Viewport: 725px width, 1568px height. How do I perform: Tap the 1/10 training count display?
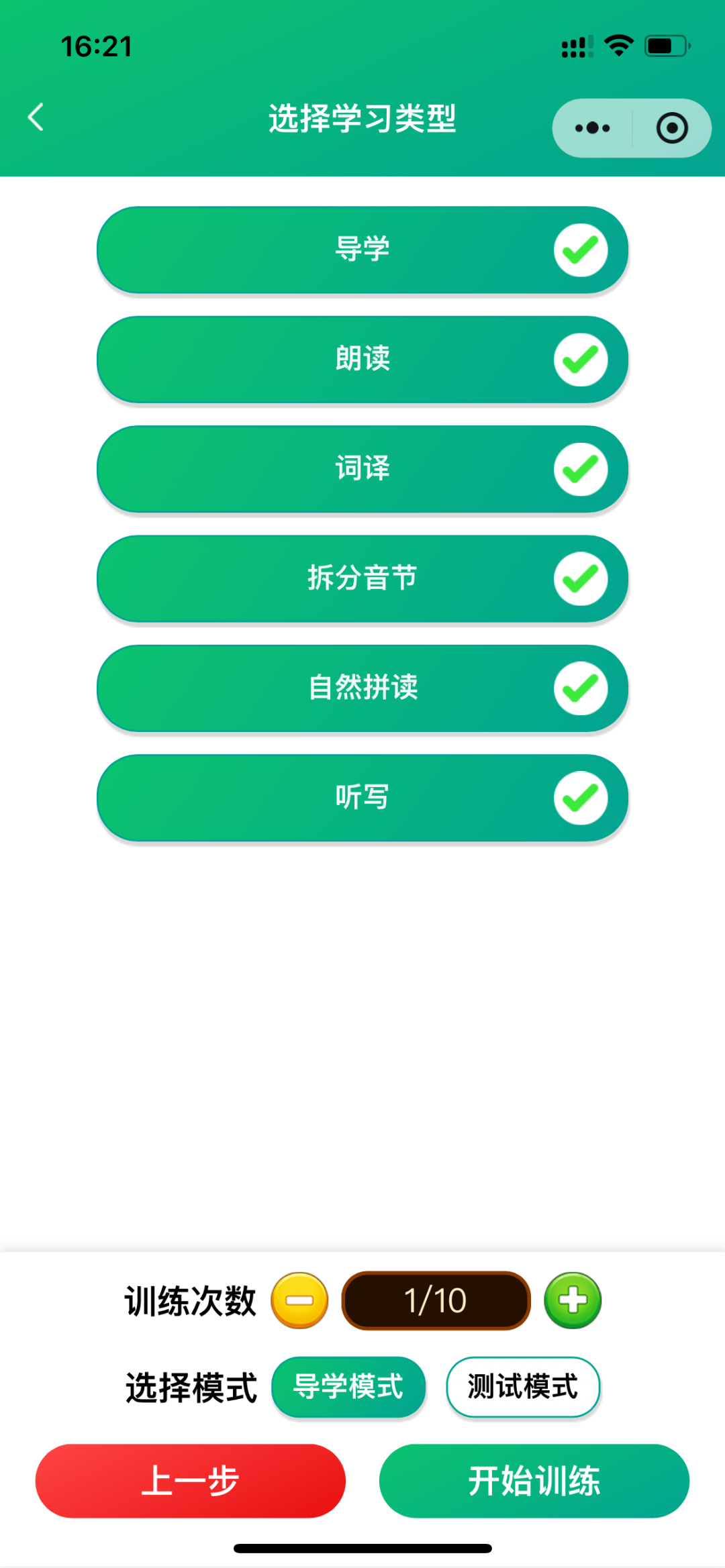click(x=436, y=1300)
